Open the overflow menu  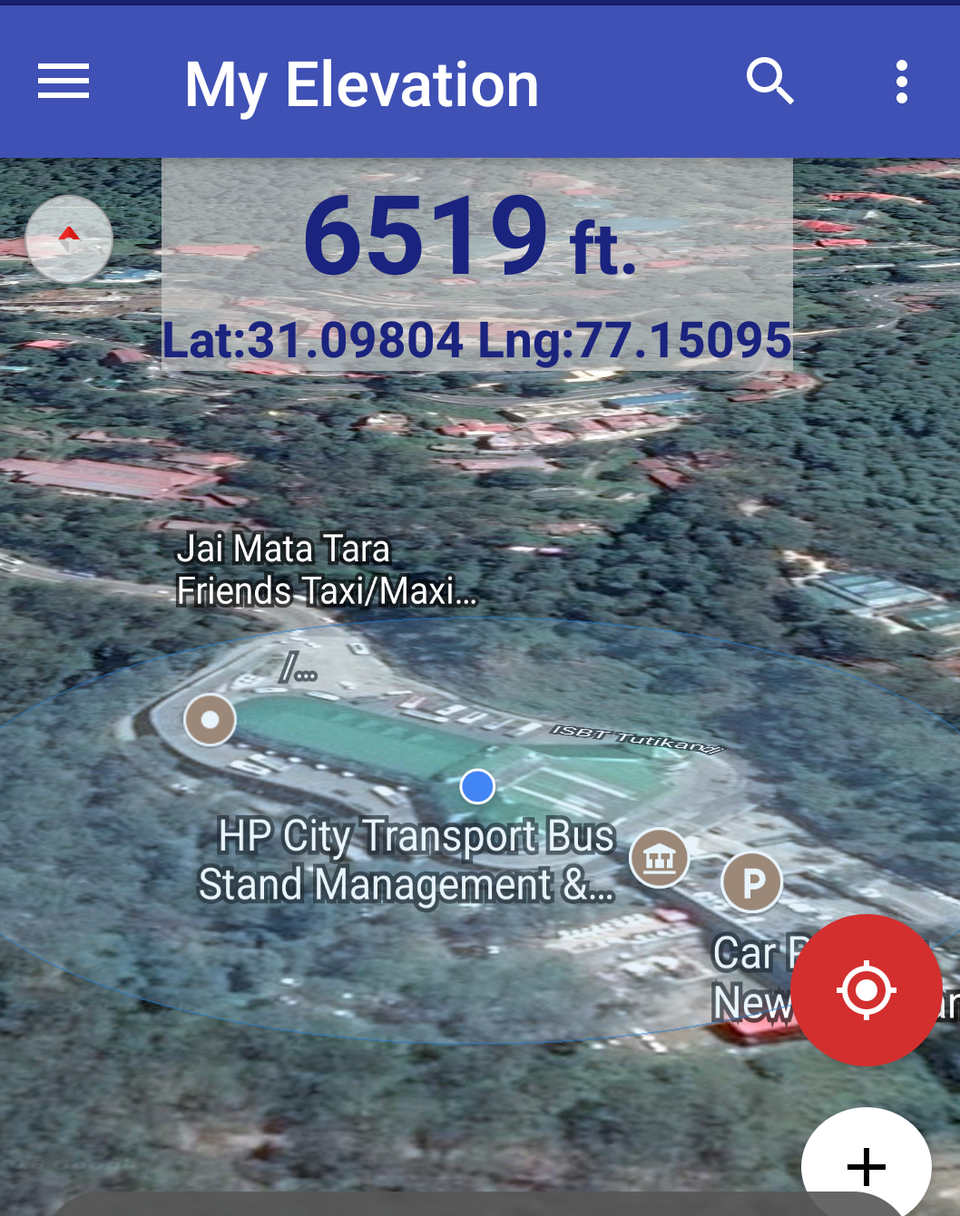click(x=901, y=81)
